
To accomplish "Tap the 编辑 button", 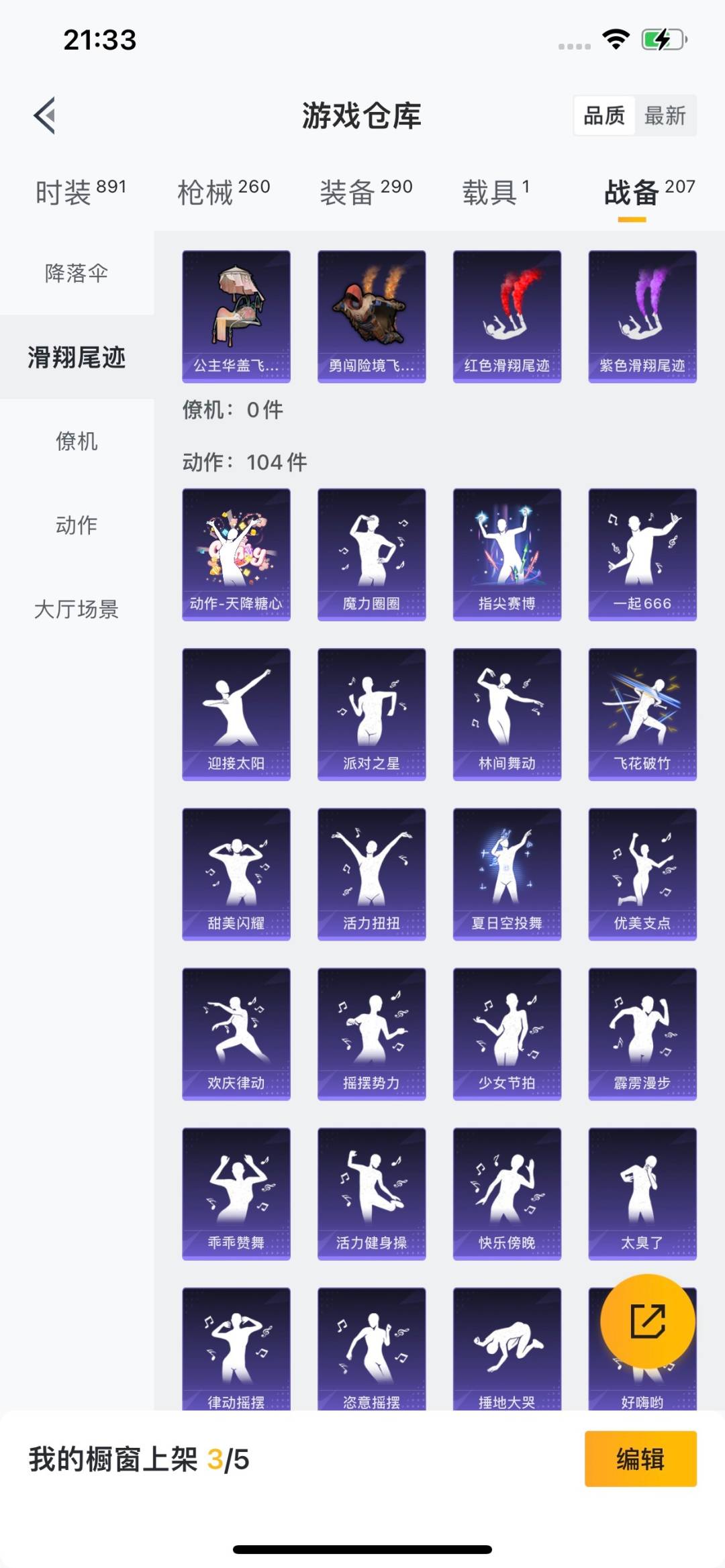I will click(640, 1459).
